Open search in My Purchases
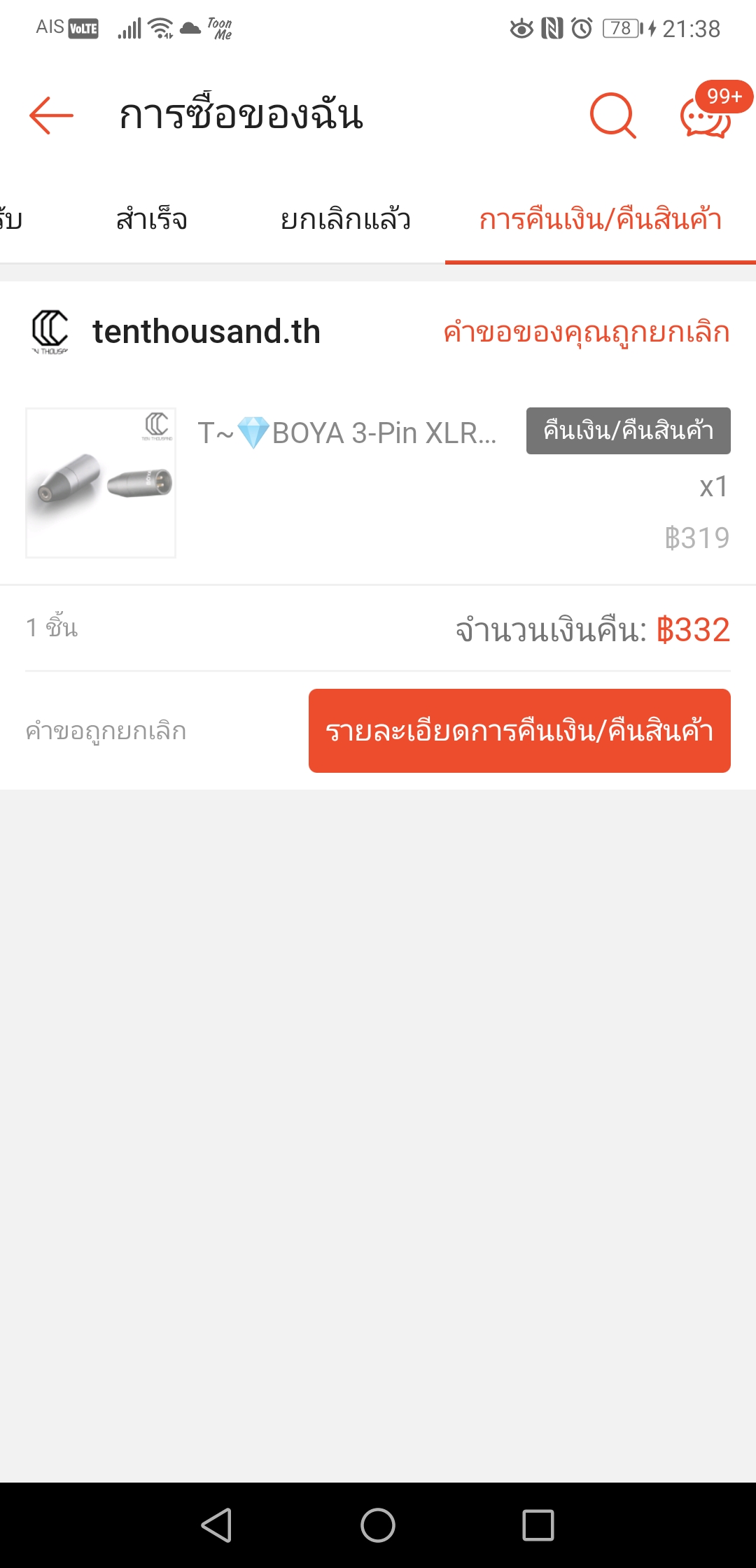The image size is (756, 1568). tap(612, 115)
